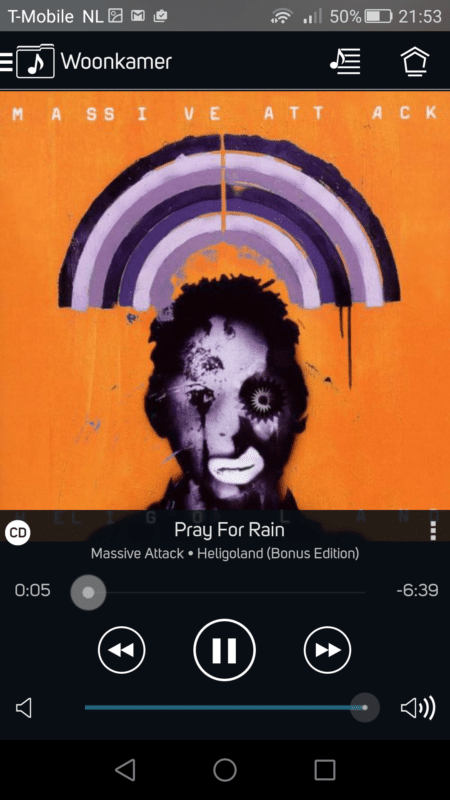
Task: Tap the volume slider track
Action: [224, 708]
